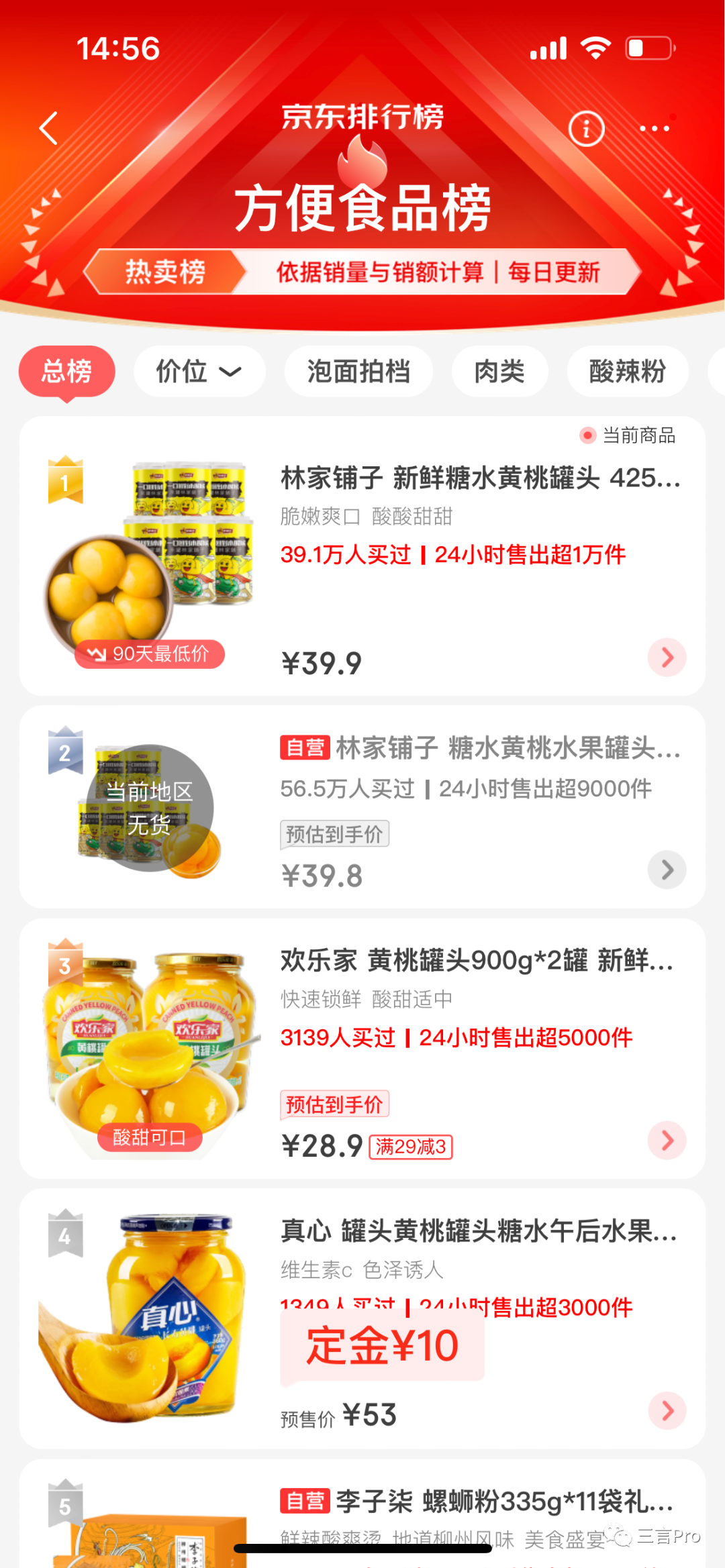Open 欢乐家 黄桃罐头900g*2罐 product
Viewport: 725px width, 1568px height.
point(477,961)
